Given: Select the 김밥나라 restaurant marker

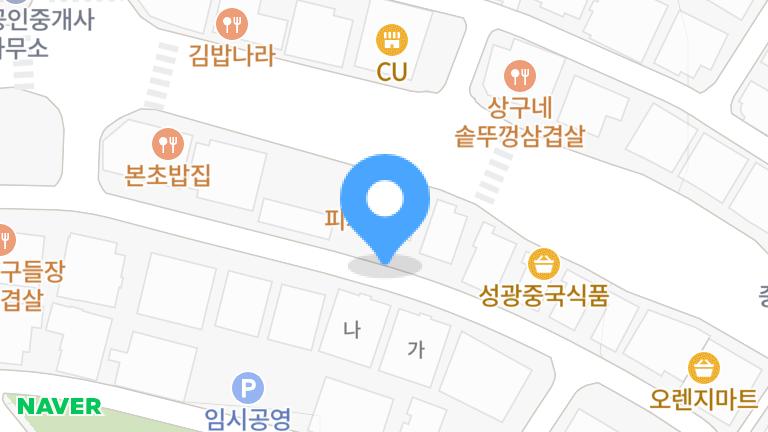Looking at the screenshot, I should [232, 21].
